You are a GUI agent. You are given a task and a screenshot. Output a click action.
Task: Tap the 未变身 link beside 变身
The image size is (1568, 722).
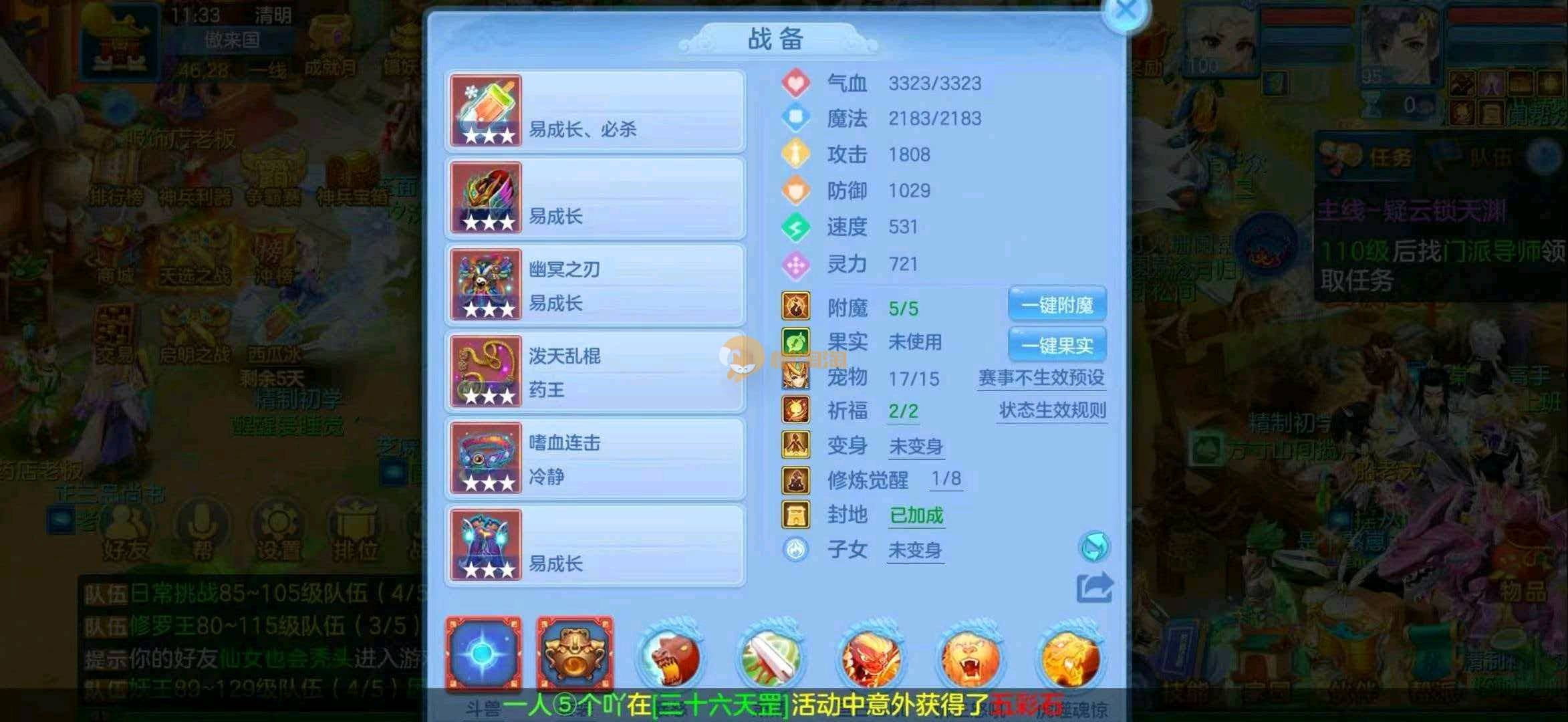916,446
